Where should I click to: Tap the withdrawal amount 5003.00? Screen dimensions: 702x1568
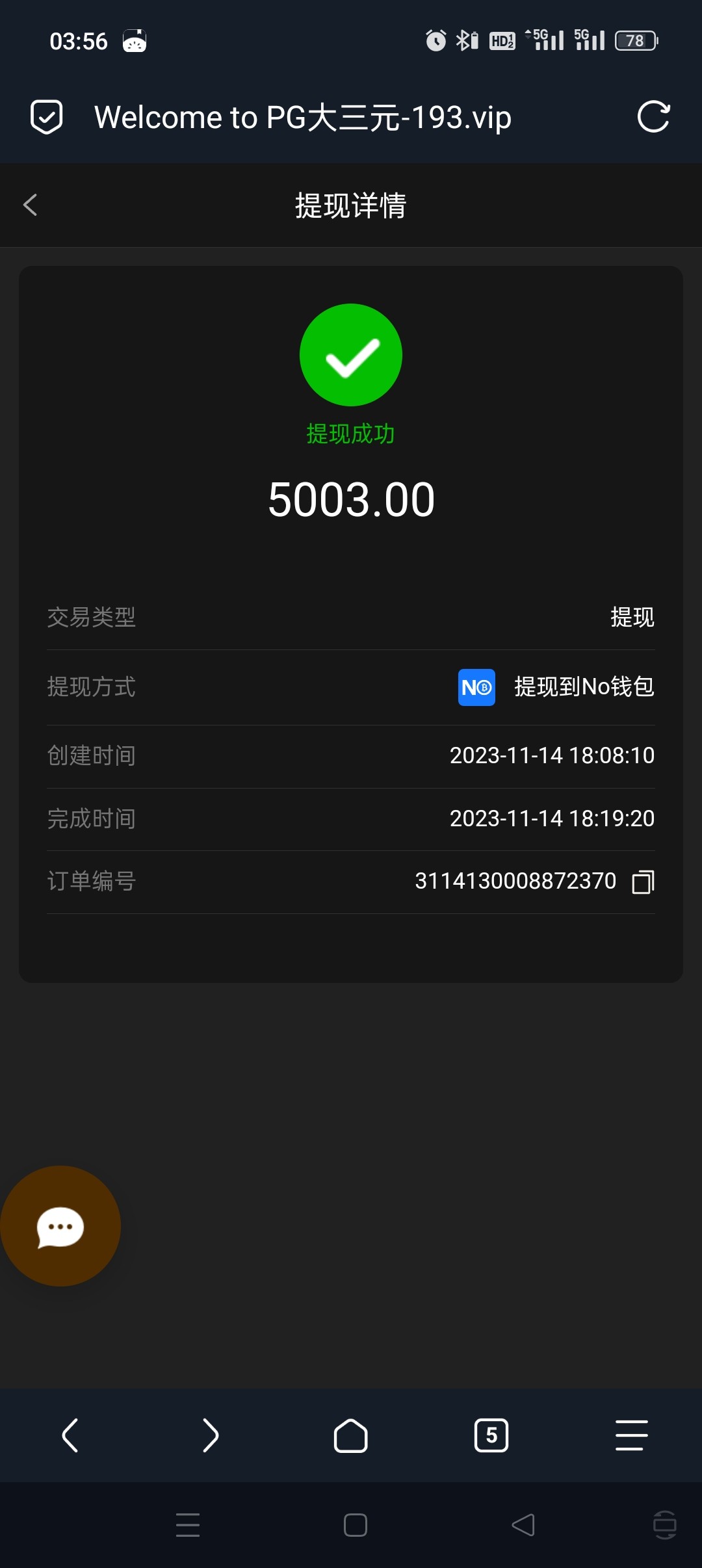tap(351, 499)
